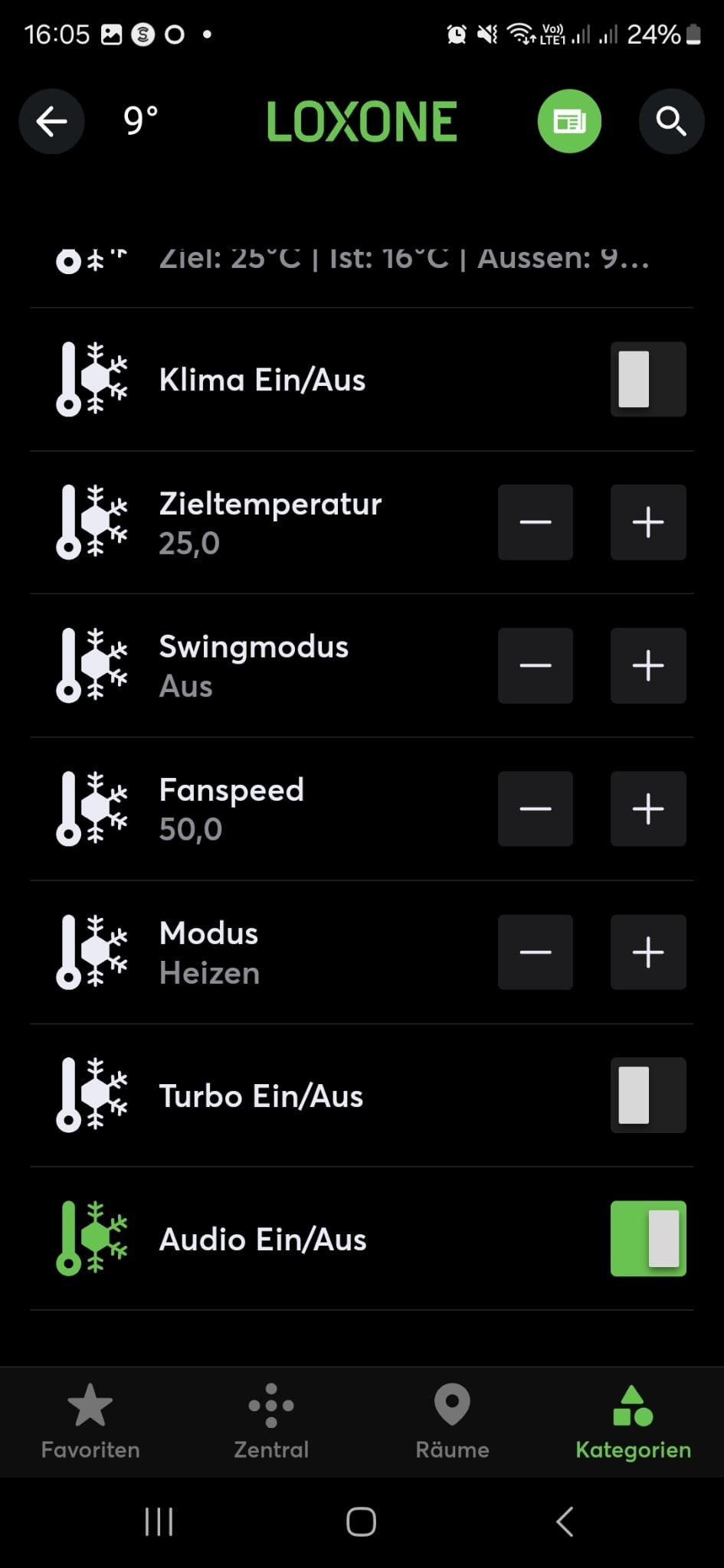724x1568 pixels.
Task: Open the green news icon
Action: [x=569, y=122]
